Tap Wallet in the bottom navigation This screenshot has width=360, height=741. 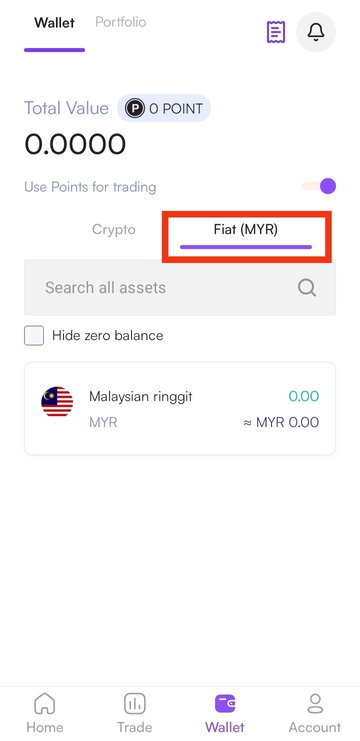coord(225,713)
